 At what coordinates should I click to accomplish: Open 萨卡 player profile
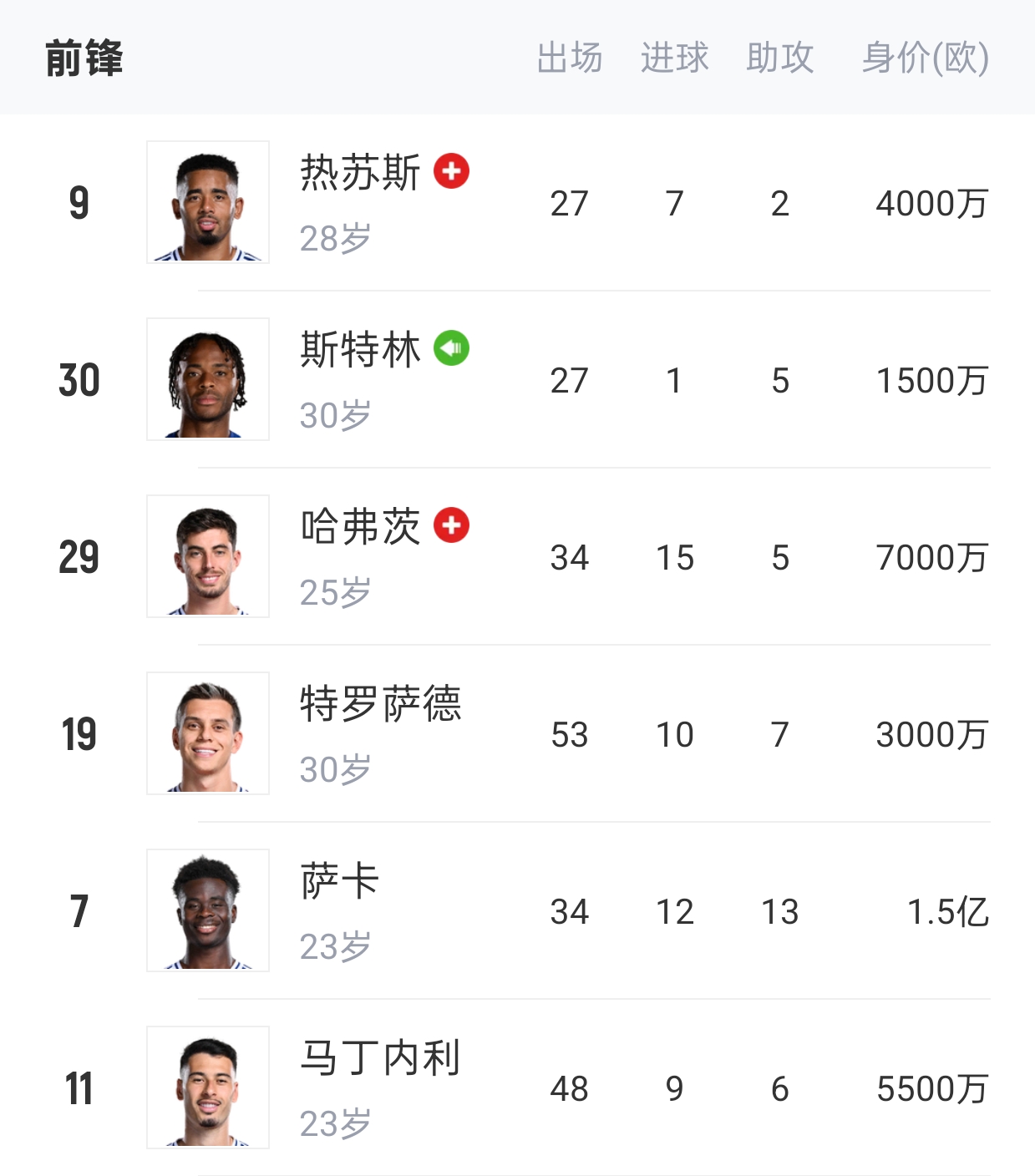coord(340,882)
